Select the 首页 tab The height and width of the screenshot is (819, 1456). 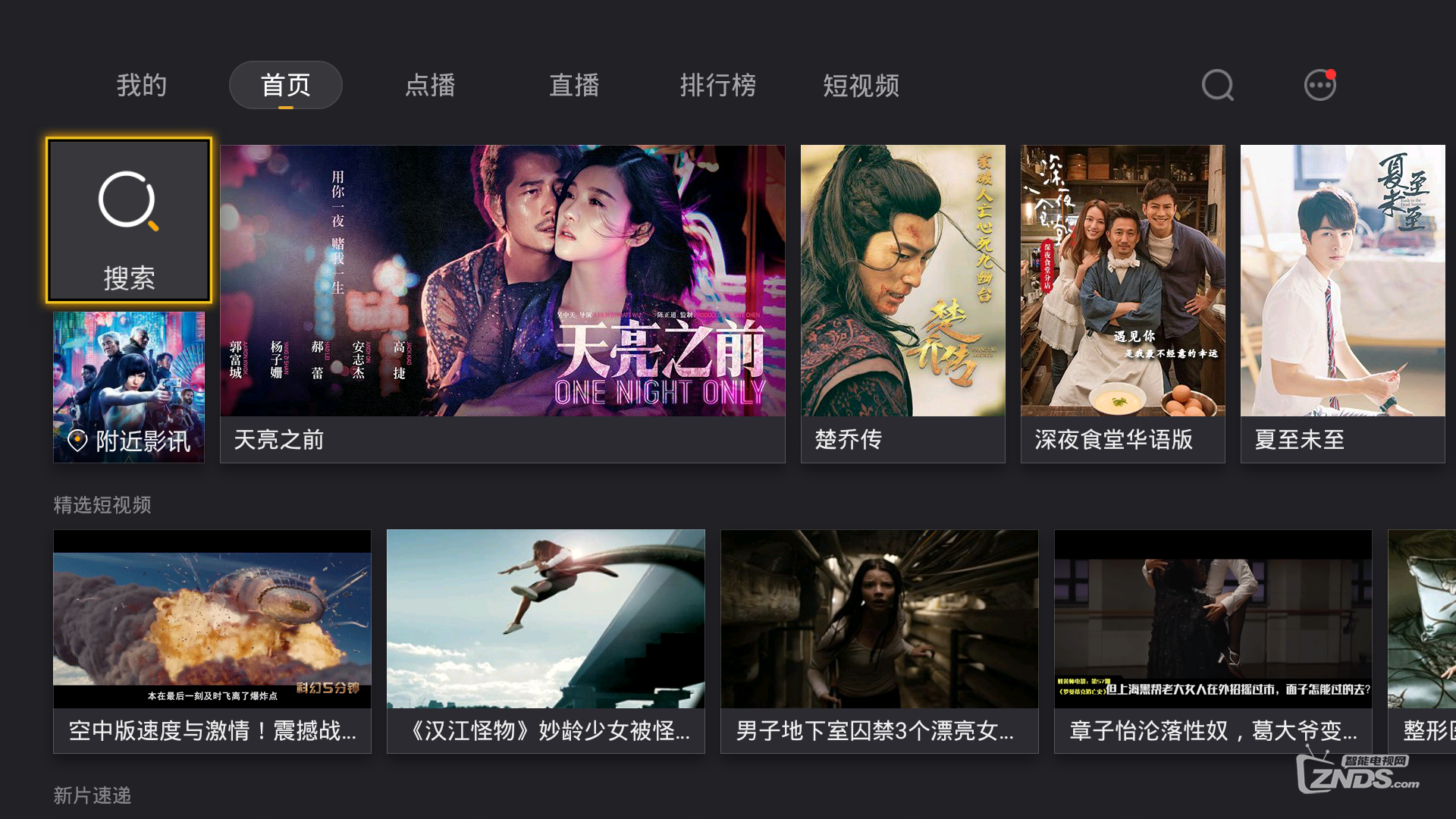tap(285, 85)
